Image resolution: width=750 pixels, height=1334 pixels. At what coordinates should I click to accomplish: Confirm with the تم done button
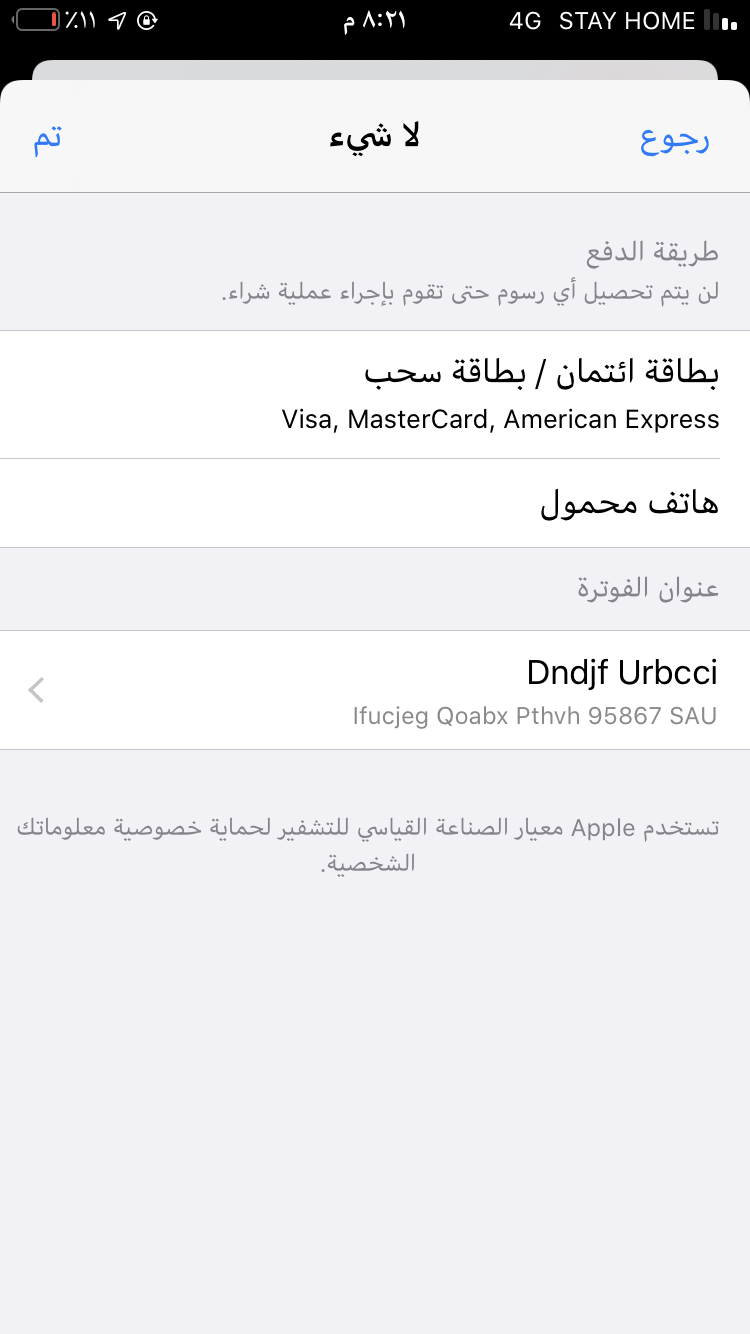(x=48, y=137)
